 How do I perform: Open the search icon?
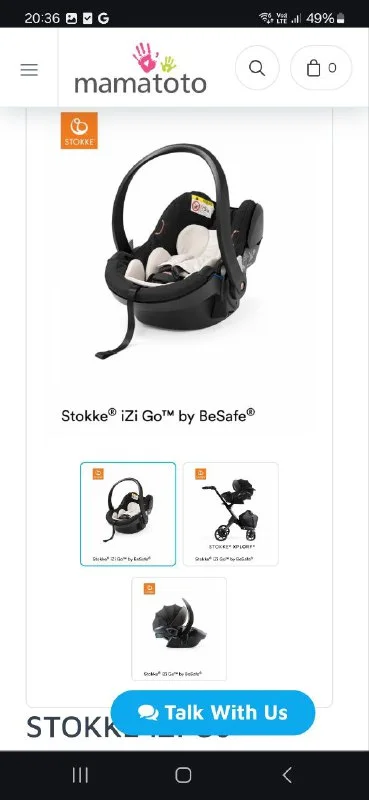[x=257, y=68]
